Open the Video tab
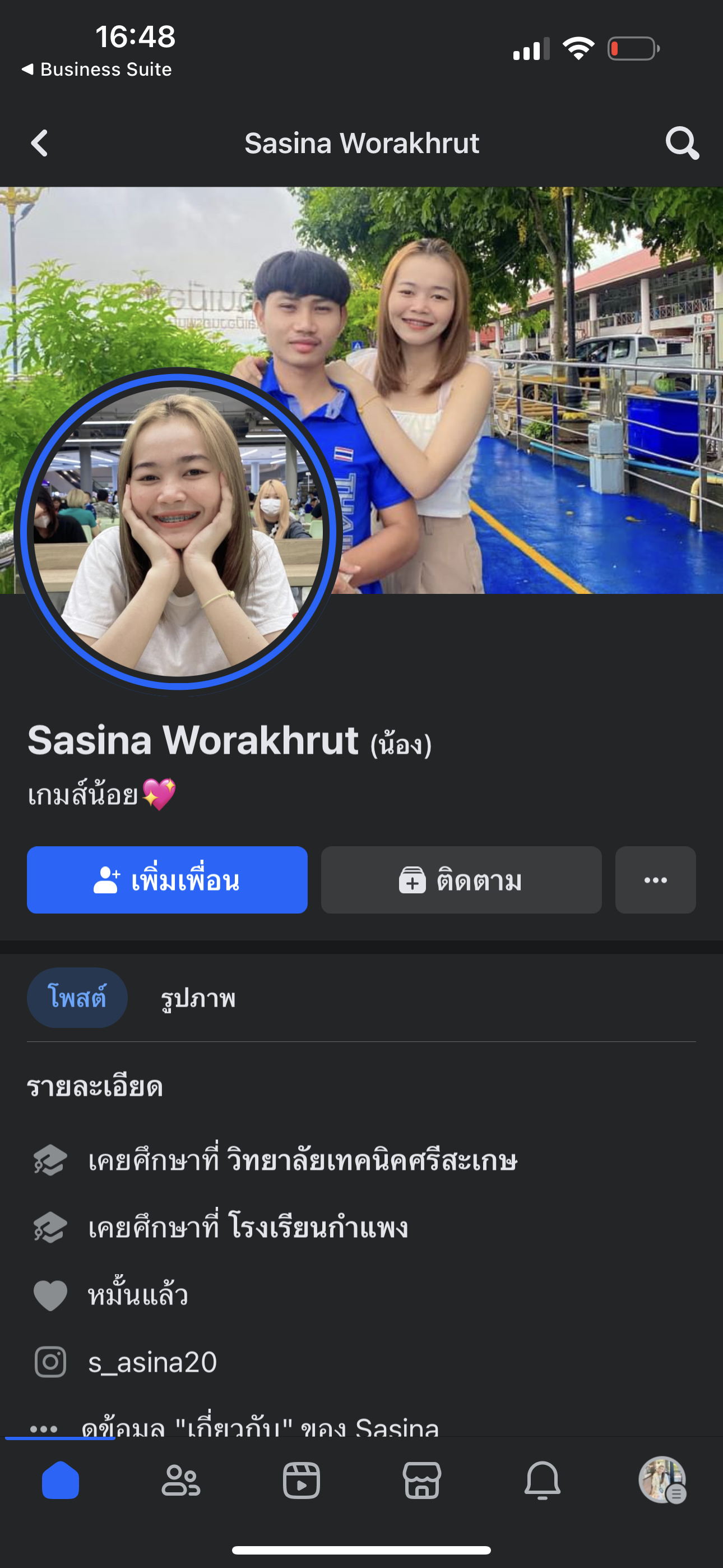The image size is (723, 1568). (302, 1480)
